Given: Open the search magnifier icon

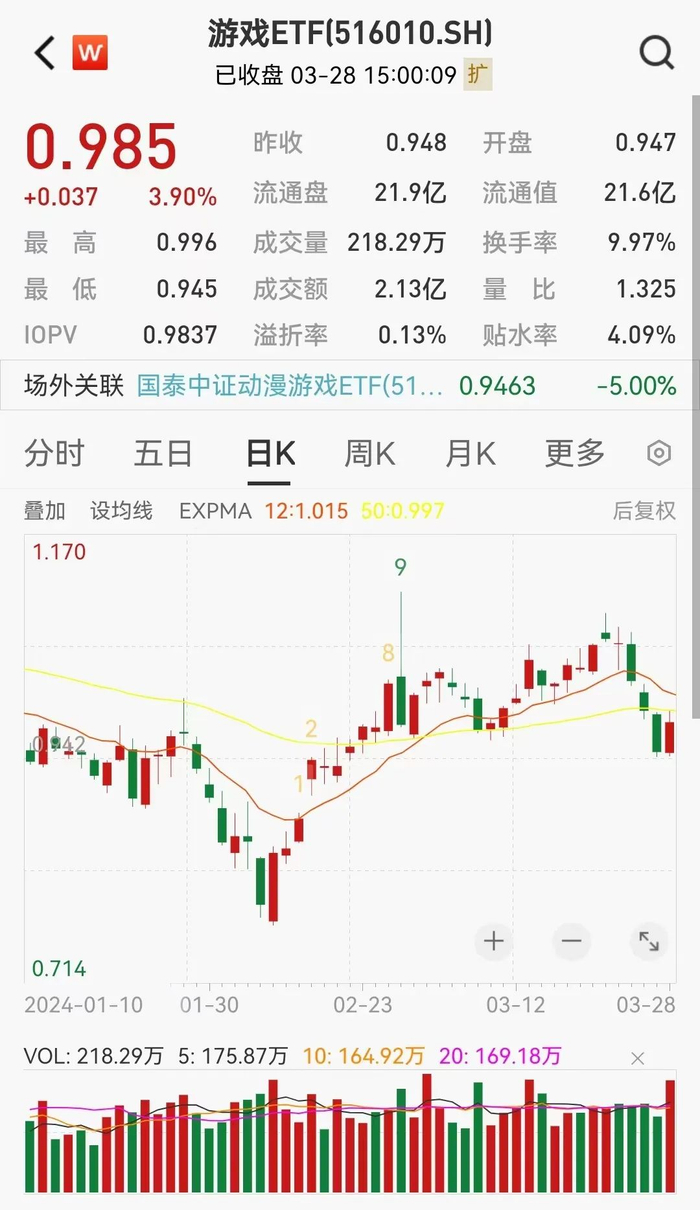Looking at the screenshot, I should click(x=656, y=53).
